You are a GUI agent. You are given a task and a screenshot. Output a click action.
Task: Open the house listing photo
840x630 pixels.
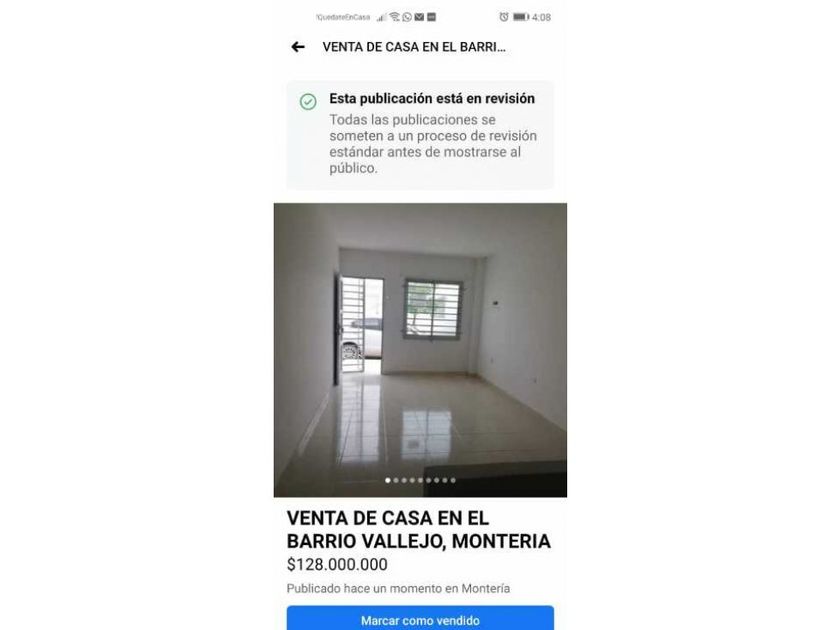(x=420, y=349)
